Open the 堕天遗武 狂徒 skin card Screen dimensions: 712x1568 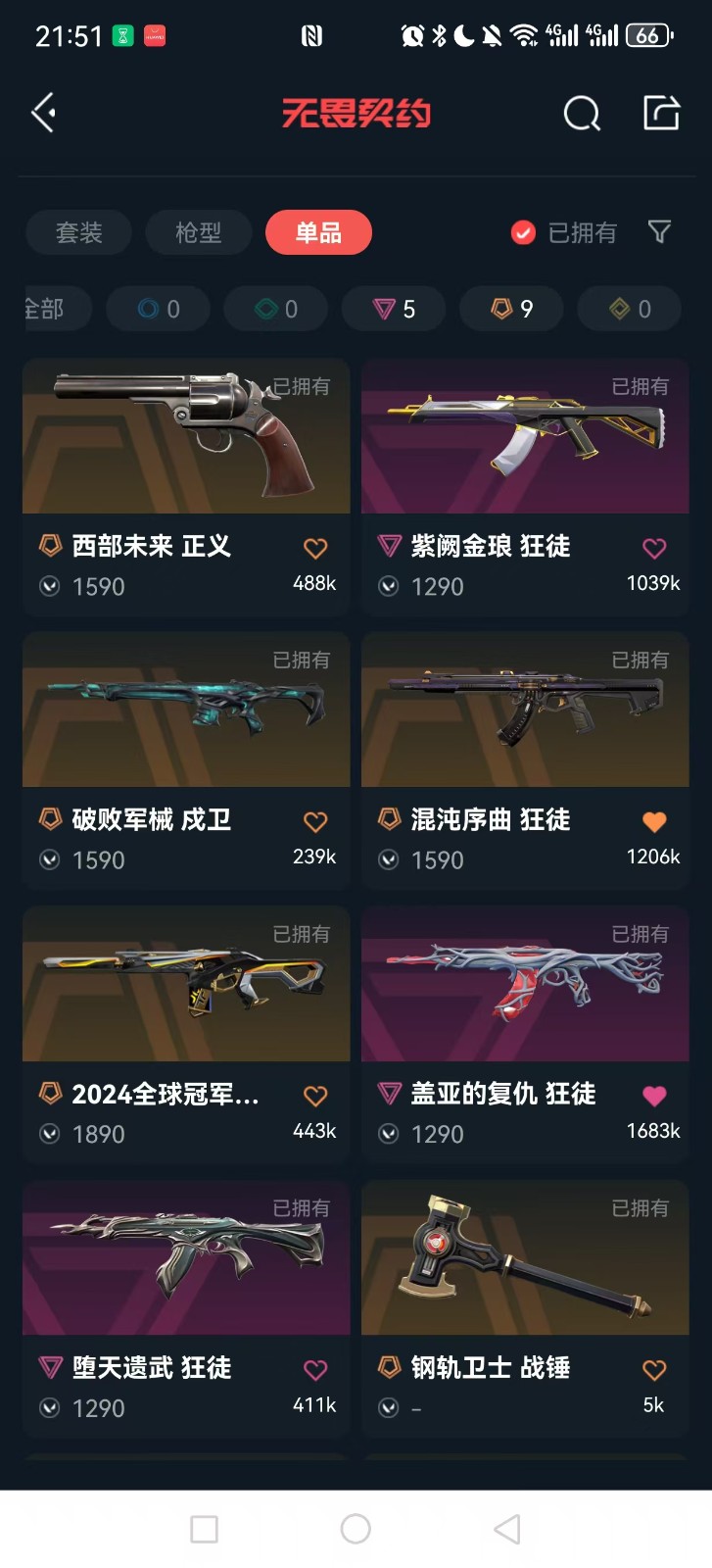(x=186, y=1308)
